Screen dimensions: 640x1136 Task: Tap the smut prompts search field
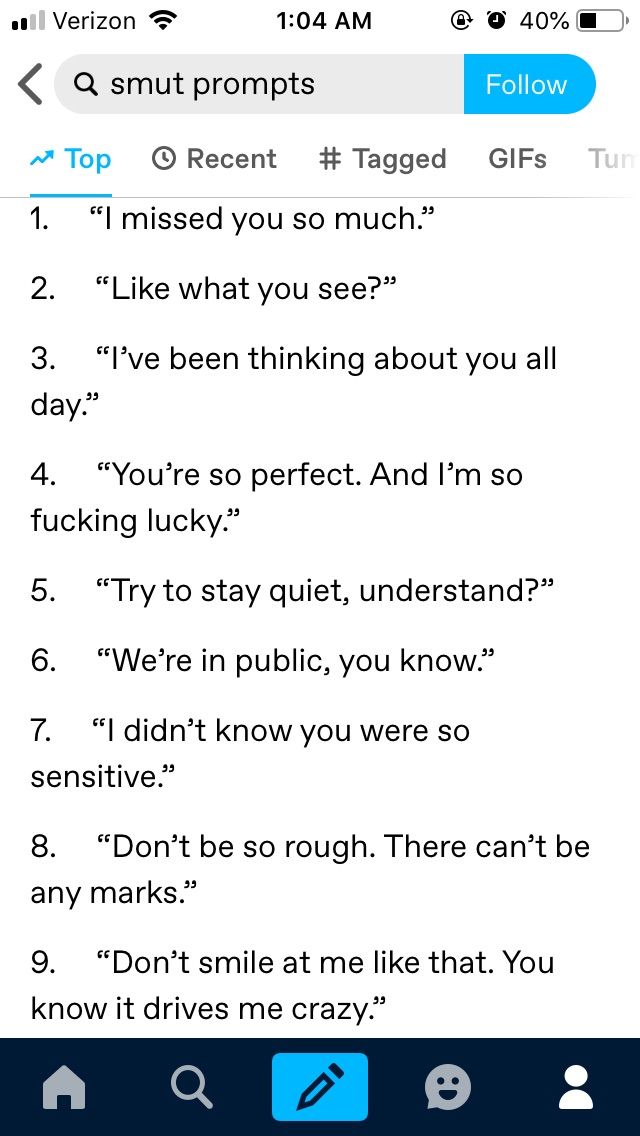tap(259, 84)
